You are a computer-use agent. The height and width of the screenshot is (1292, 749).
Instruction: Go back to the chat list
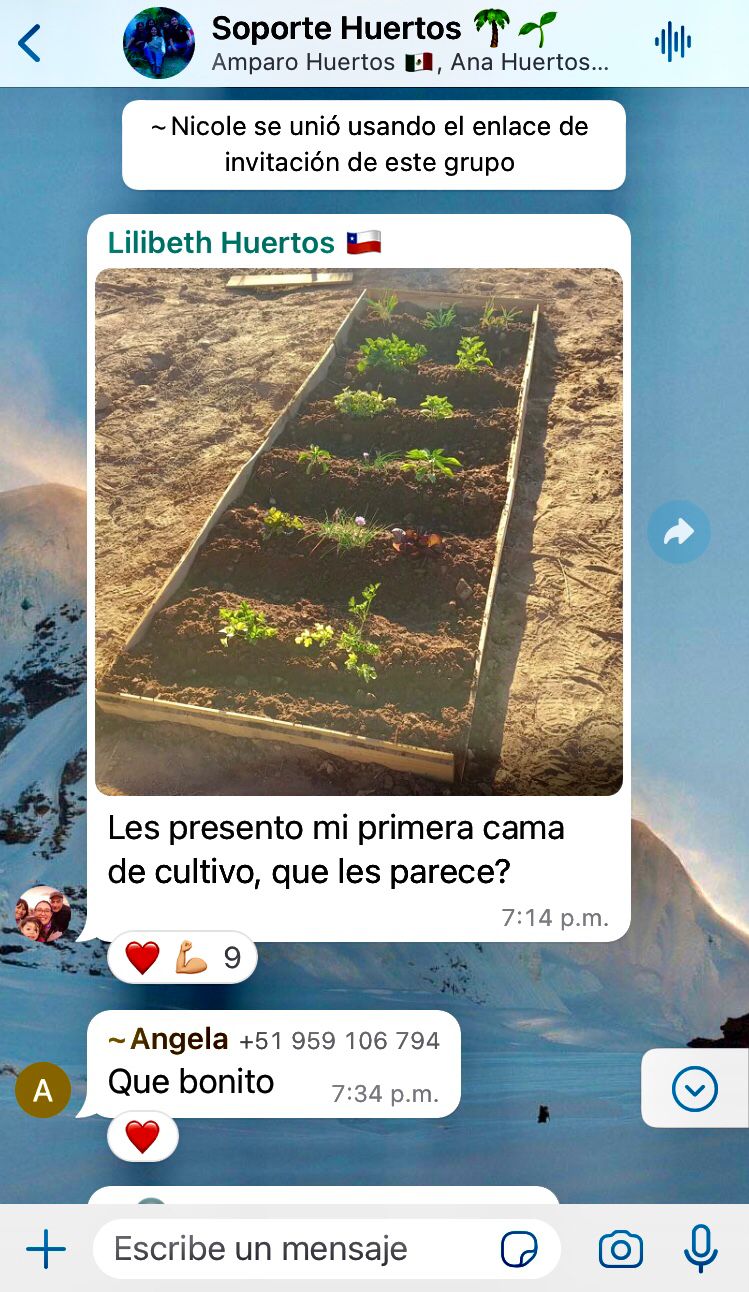tap(30, 44)
